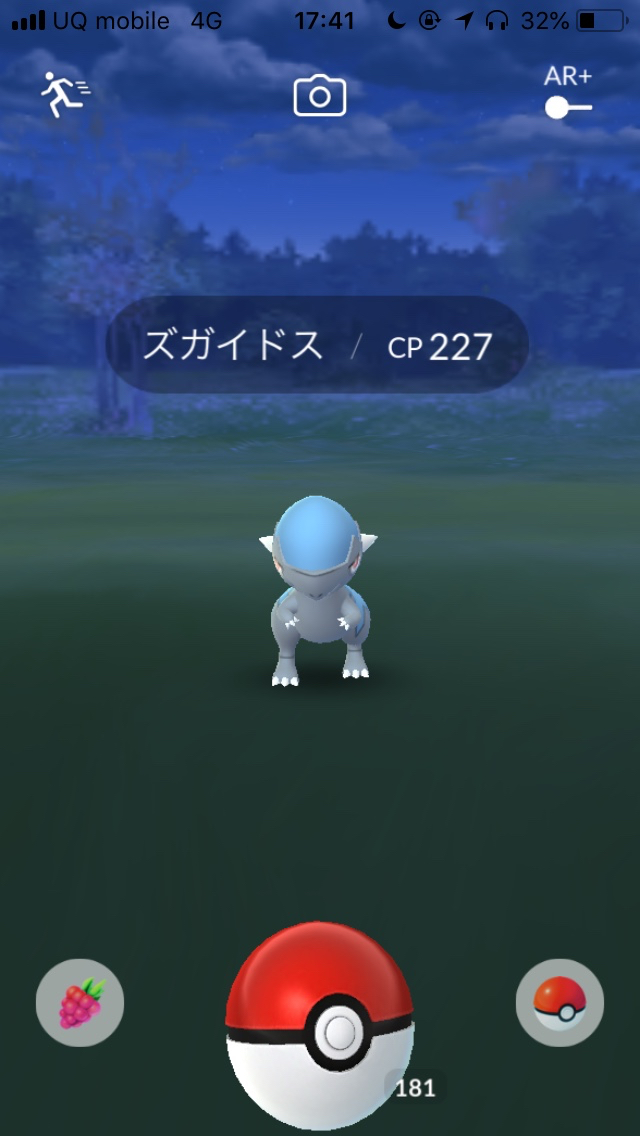Viewport: 640px width, 1136px height.
Task: Toggle the AR+ mode switch
Action: point(568,106)
